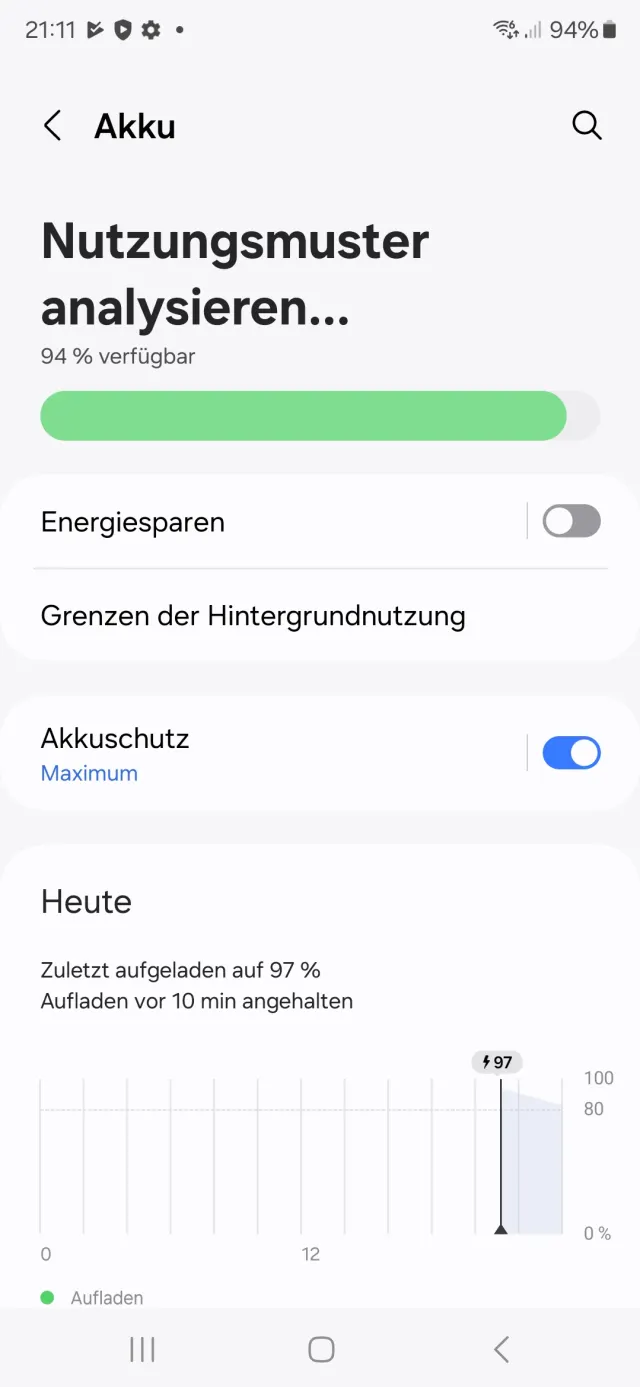The image size is (640, 1387).
Task: Disable the Akkuschutz switch
Action: point(571,753)
